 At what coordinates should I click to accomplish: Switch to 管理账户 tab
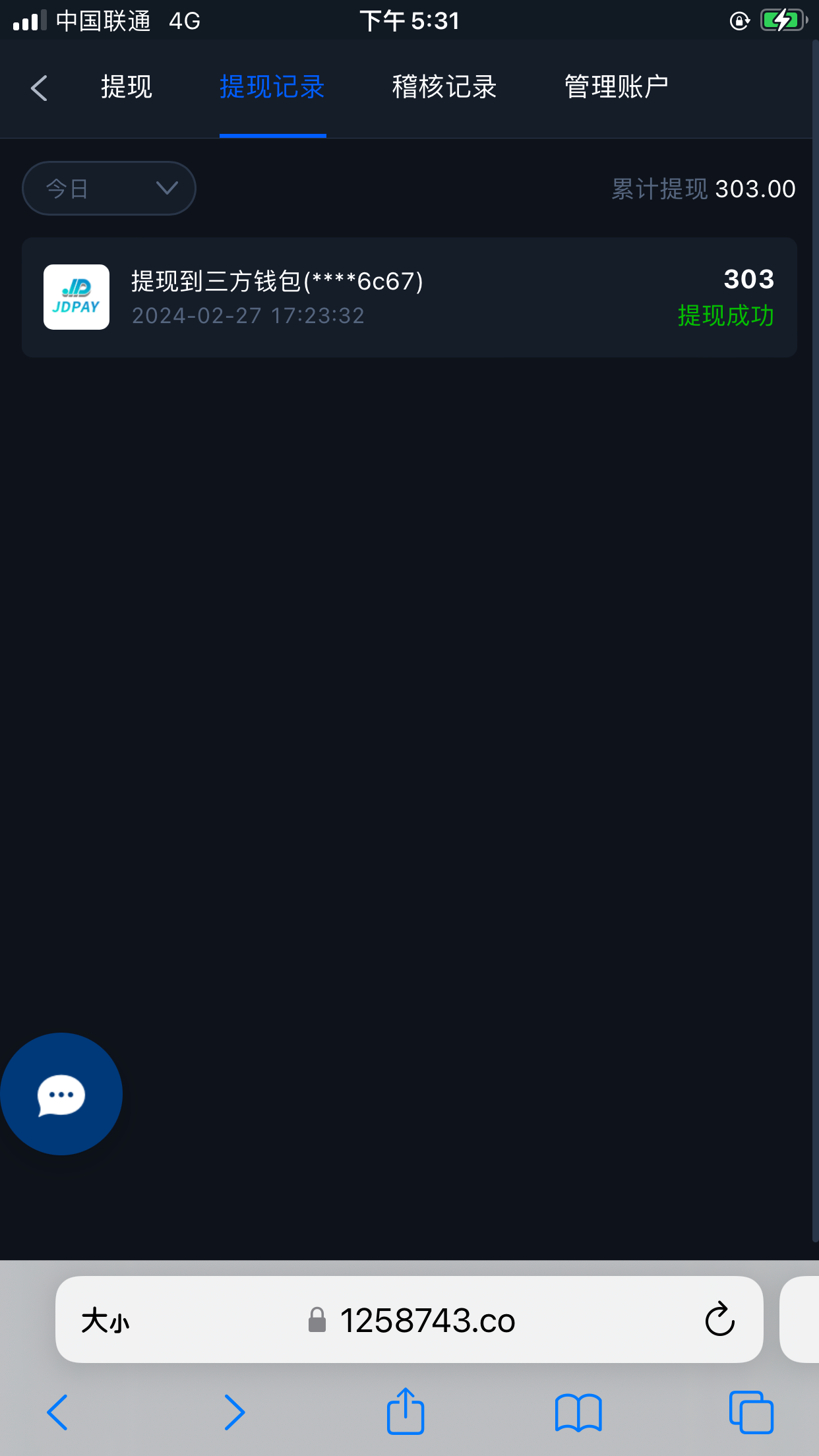click(616, 88)
